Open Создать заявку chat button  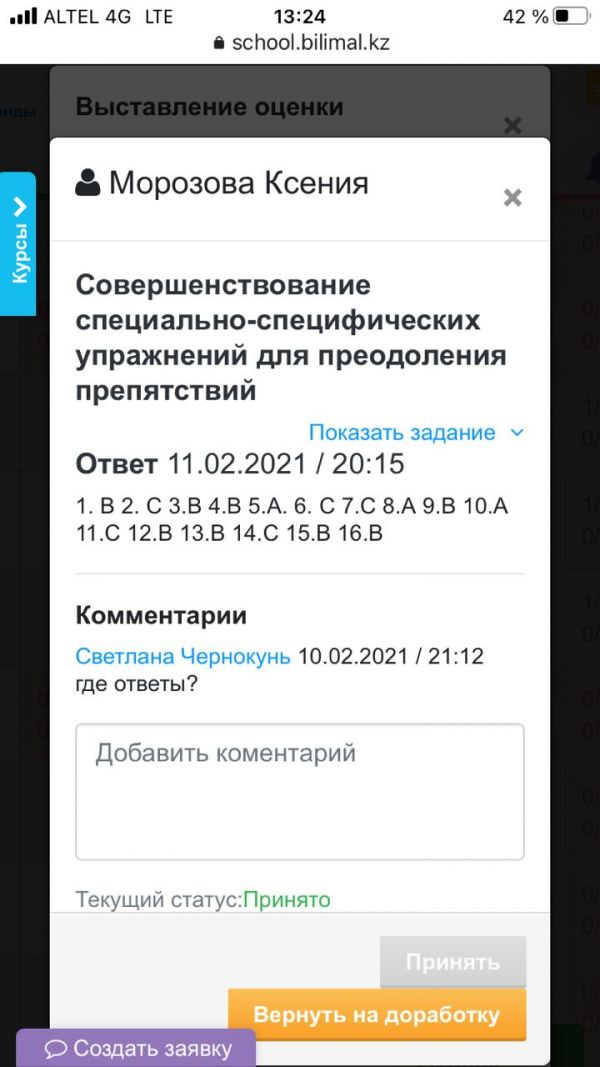136,1049
